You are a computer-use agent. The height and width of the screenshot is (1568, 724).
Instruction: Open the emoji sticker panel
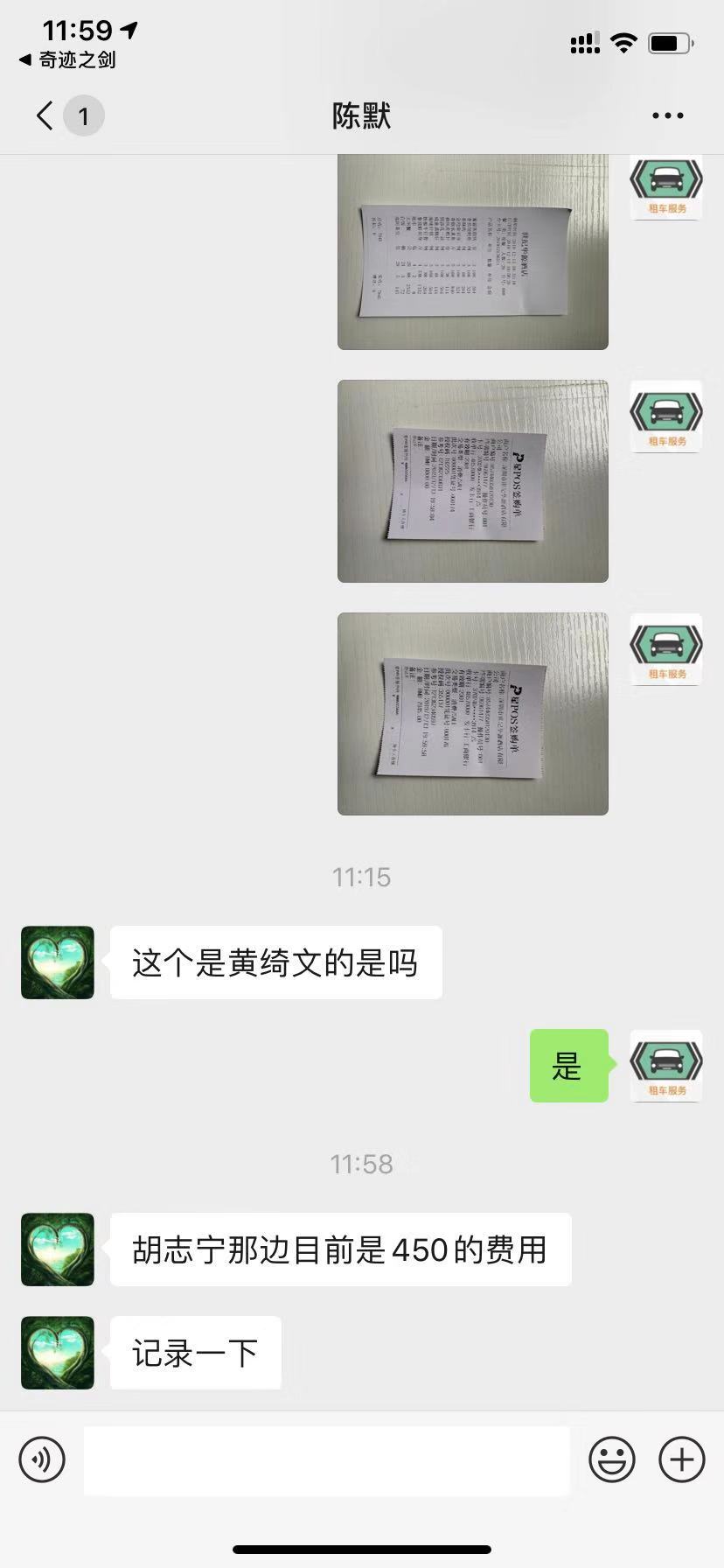point(611,1459)
